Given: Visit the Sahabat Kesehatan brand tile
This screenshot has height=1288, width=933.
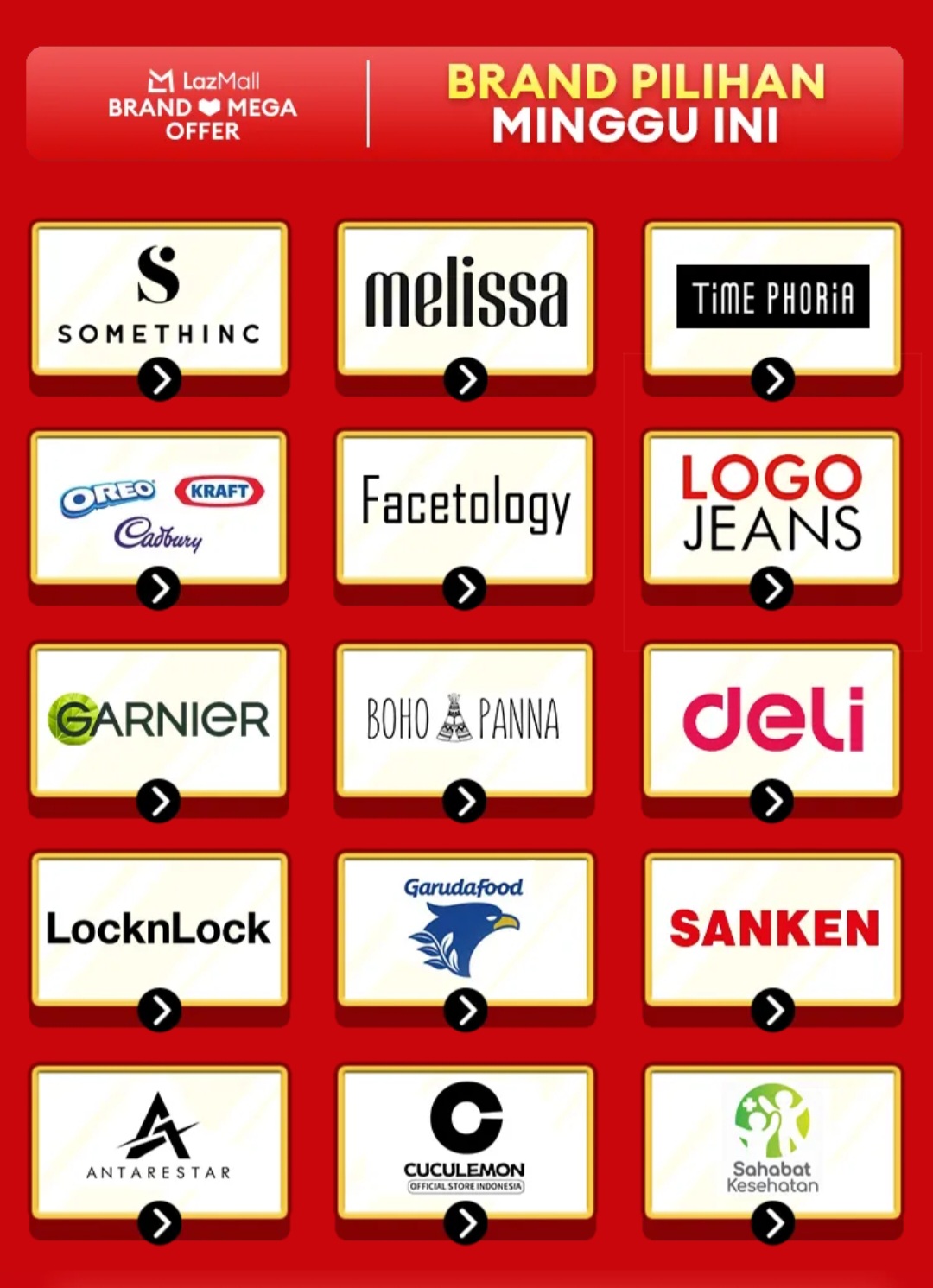Looking at the screenshot, I should coord(772,1141).
